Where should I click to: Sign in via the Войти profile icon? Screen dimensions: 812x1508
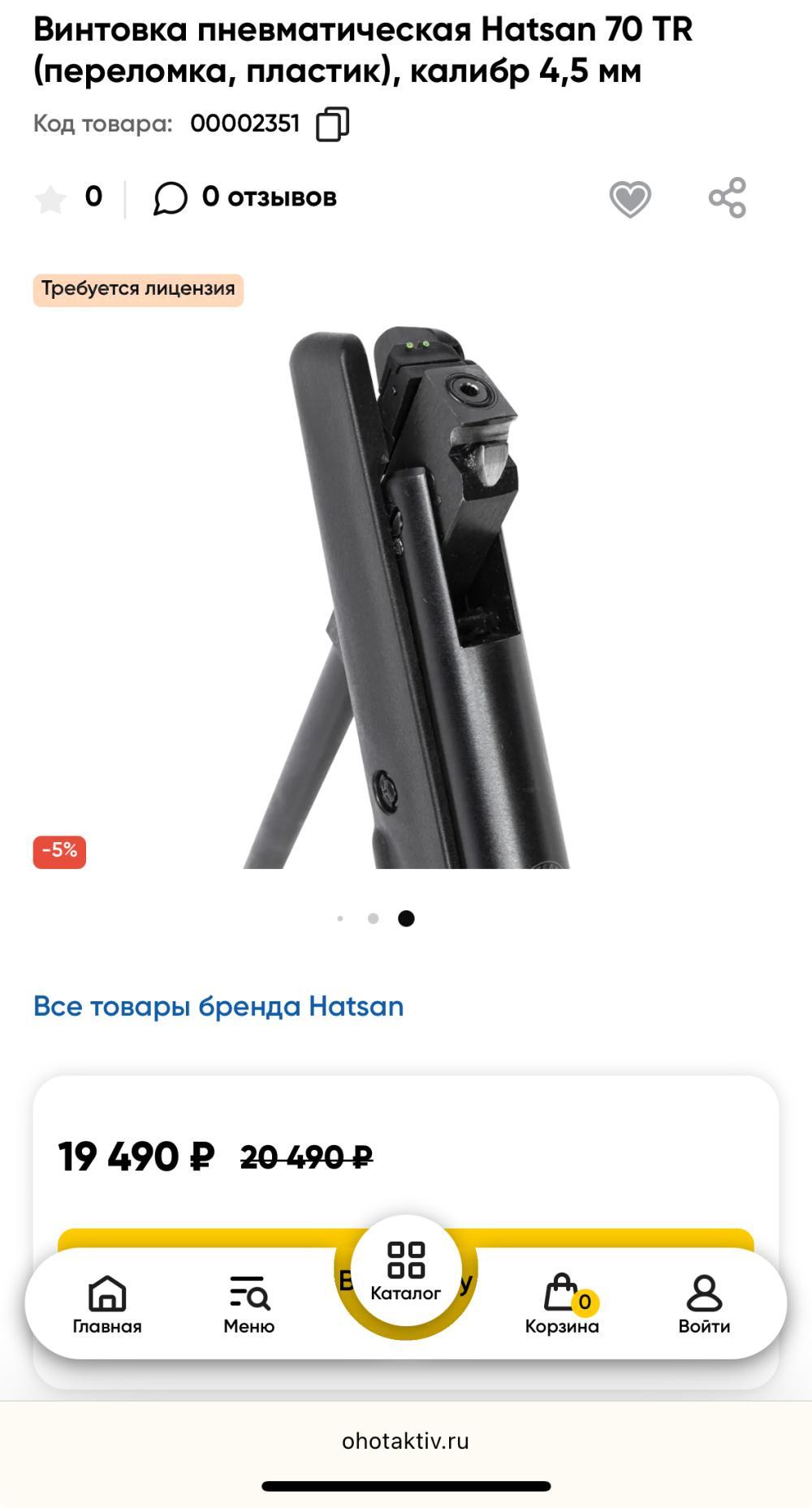coord(705,1291)
